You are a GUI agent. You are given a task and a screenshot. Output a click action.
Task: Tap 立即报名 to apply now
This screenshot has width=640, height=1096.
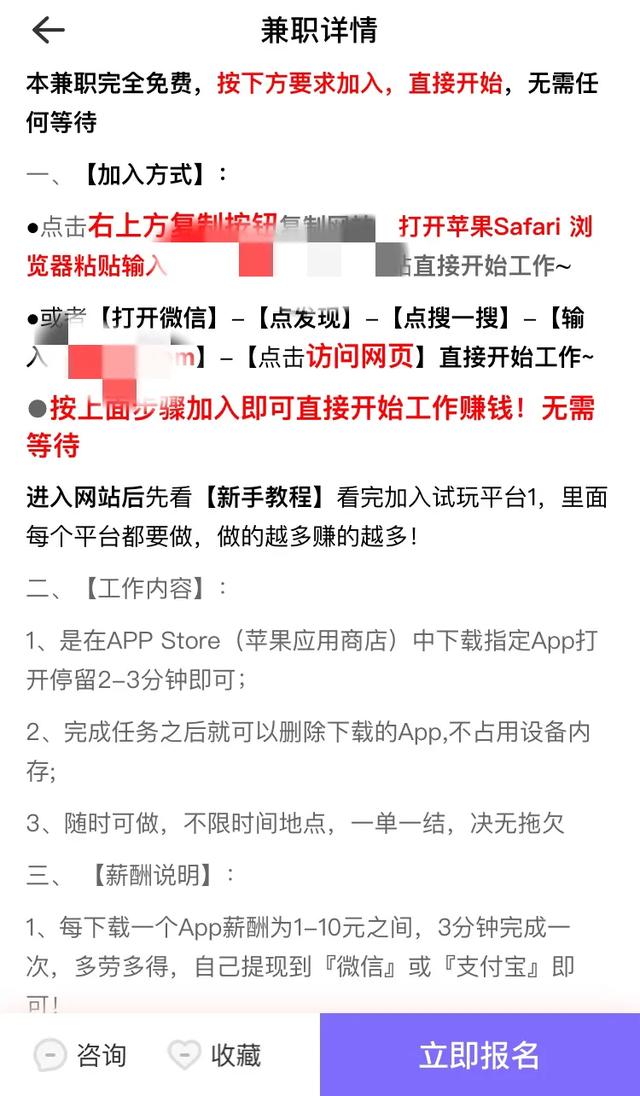tap(480, 1055)
